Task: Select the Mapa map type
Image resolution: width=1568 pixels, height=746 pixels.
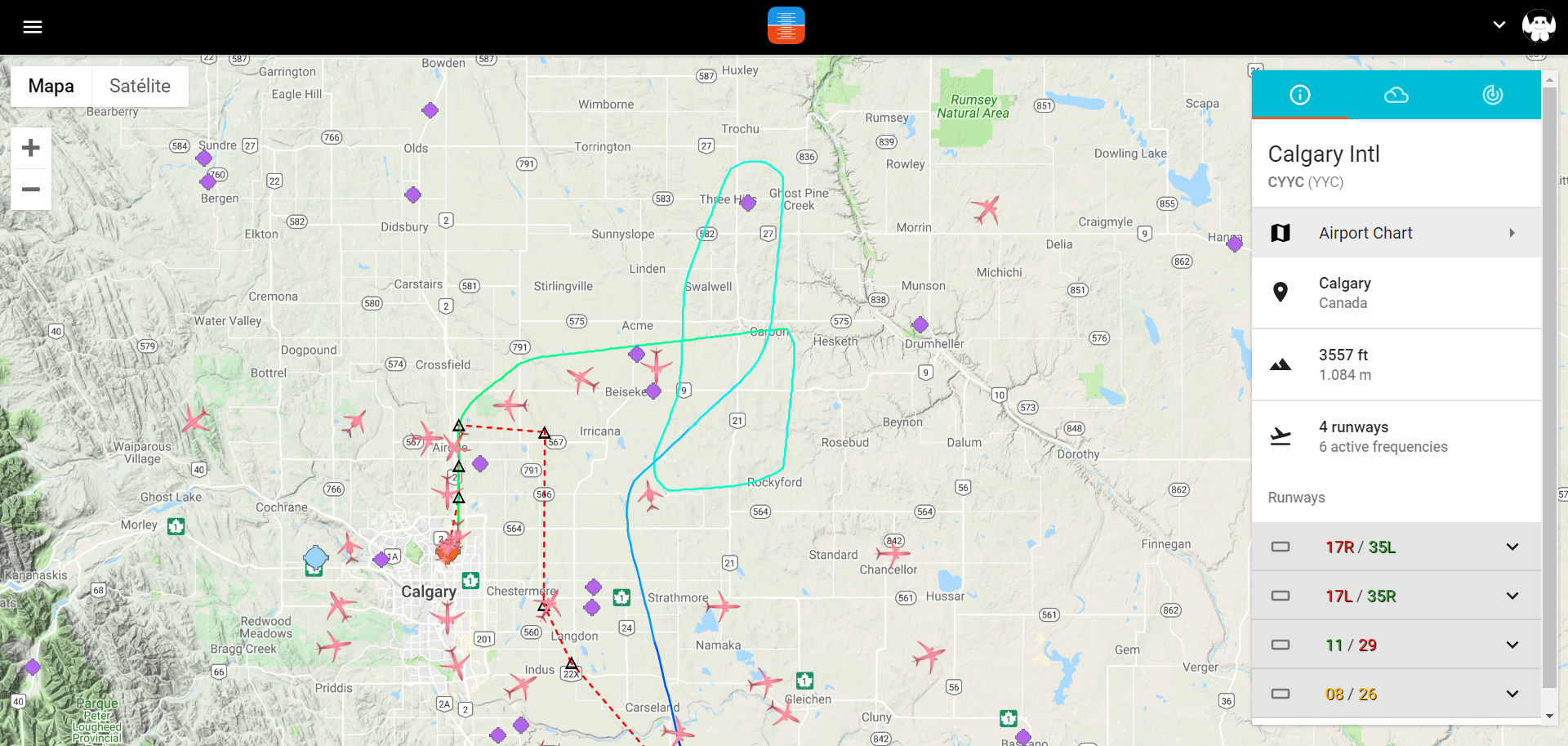Action: pyautogui.click(x=51, y=86)
